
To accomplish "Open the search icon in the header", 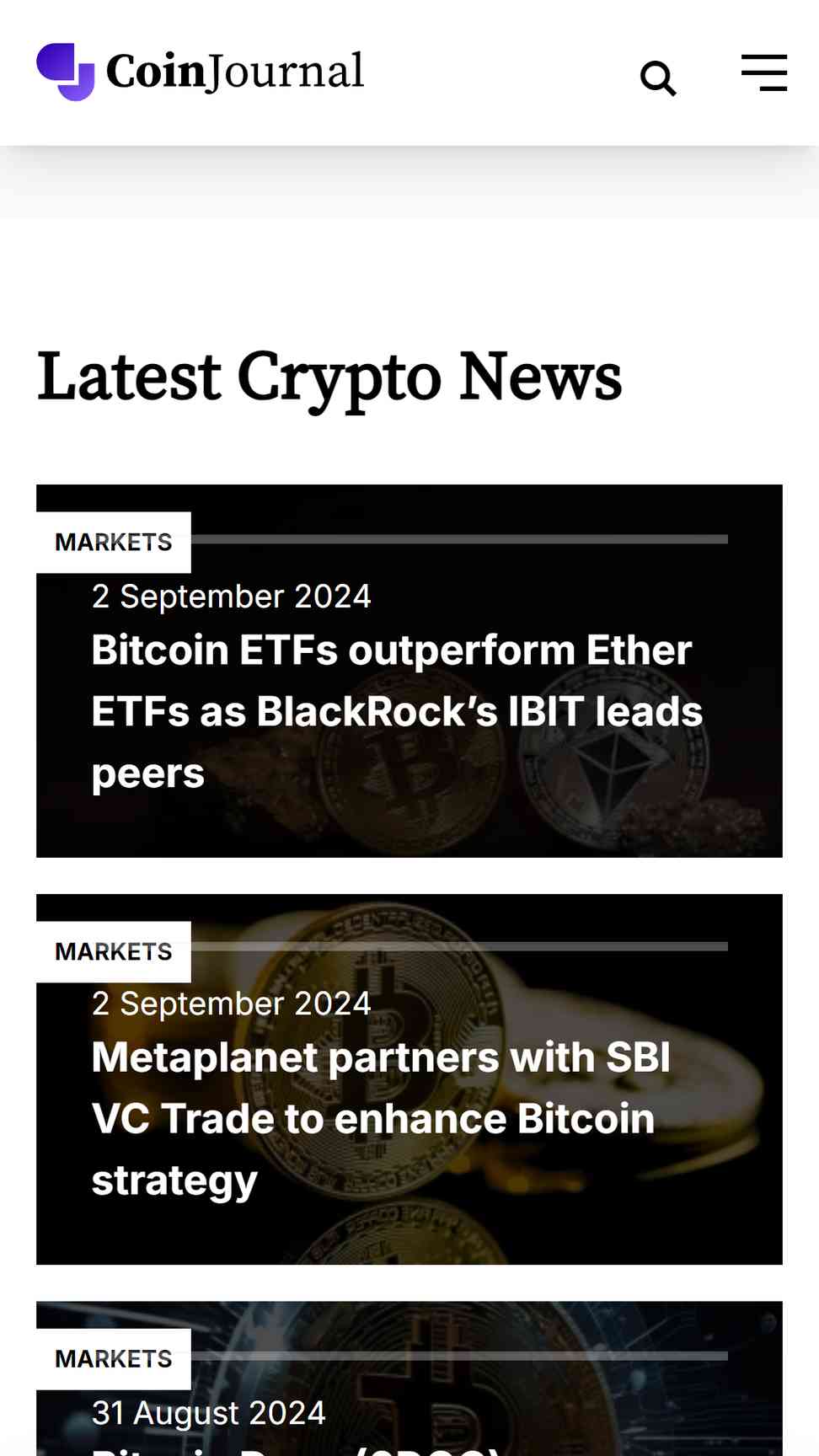I will coord(658,78).
